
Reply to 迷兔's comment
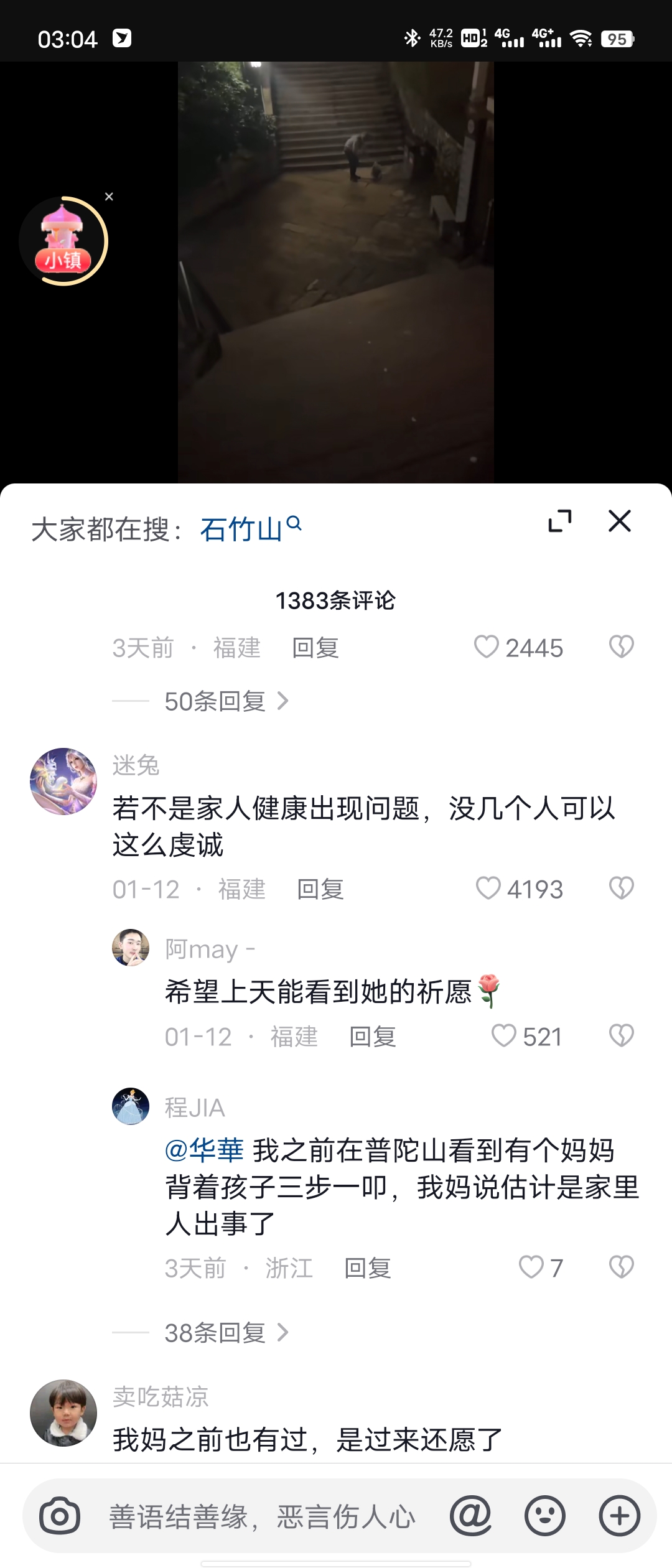[320, 889]
